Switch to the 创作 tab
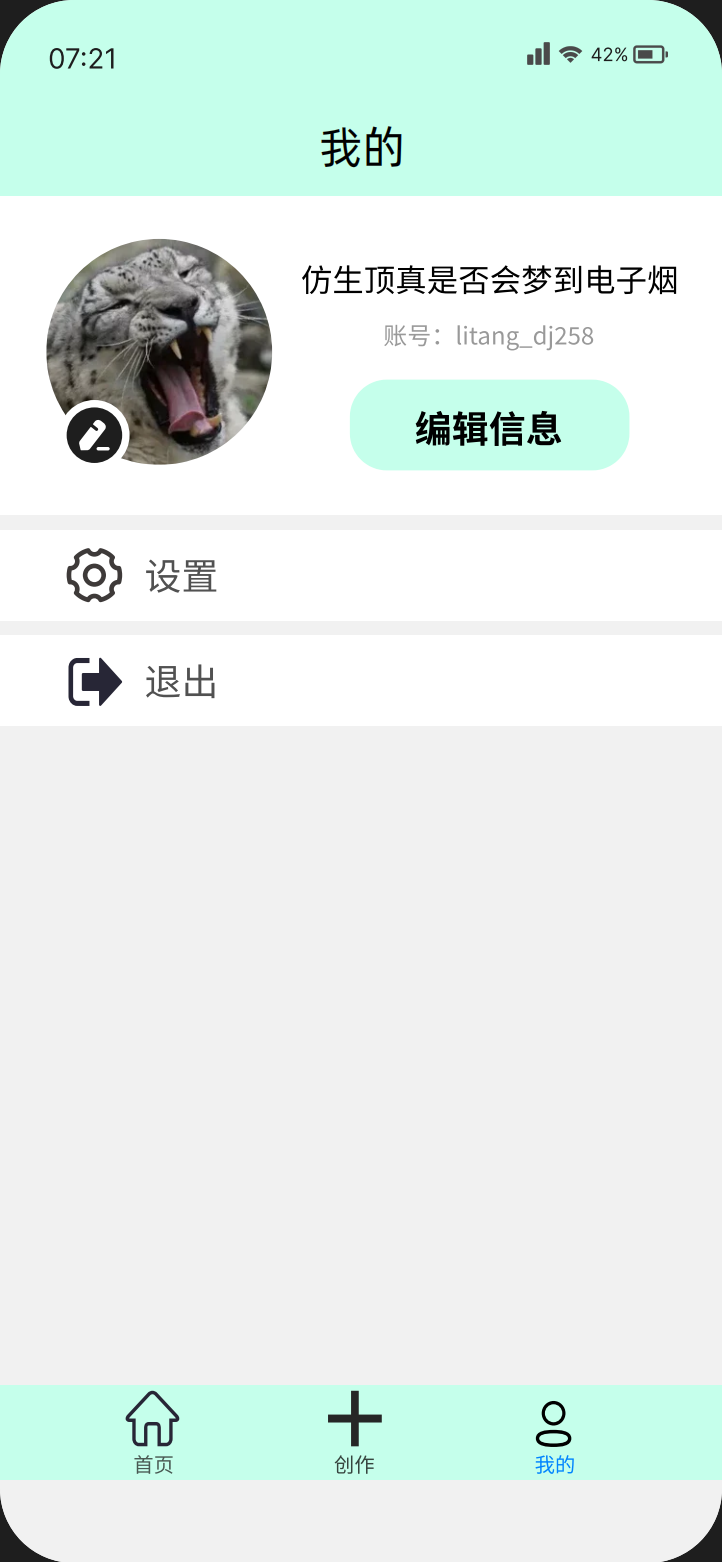 pyautogui.click(x=354, y=1432)
